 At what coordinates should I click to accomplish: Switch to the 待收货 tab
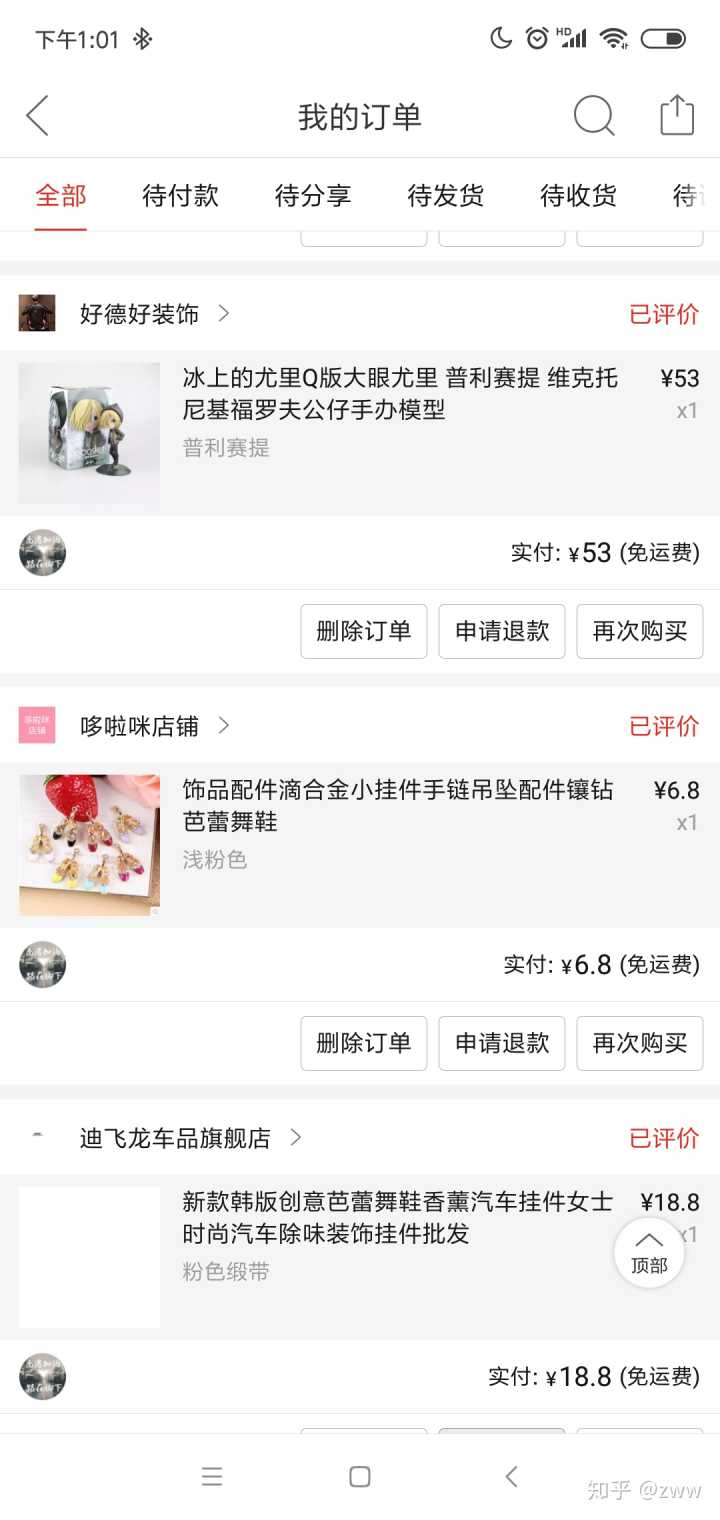coord(578,195)
